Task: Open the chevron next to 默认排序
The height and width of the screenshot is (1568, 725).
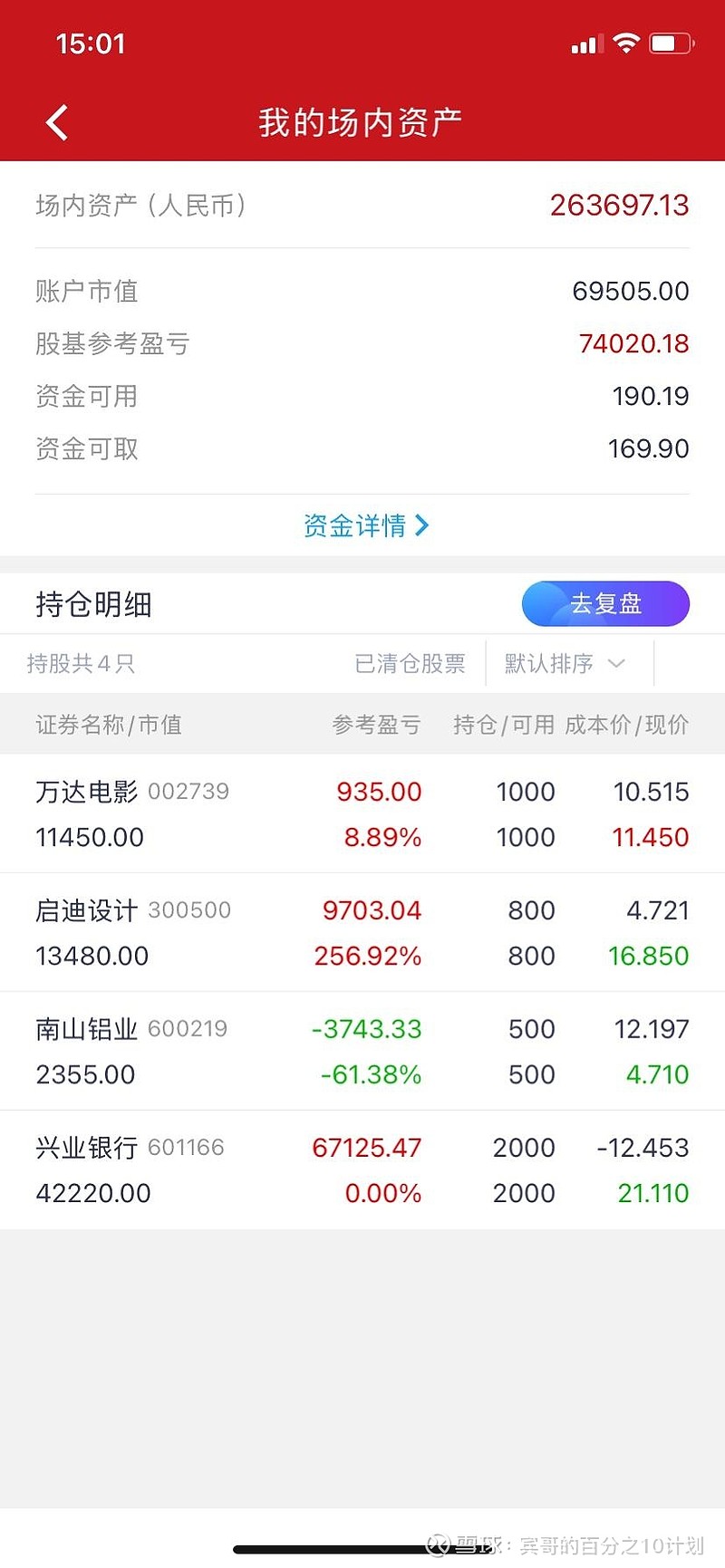Action: point(617,664)
